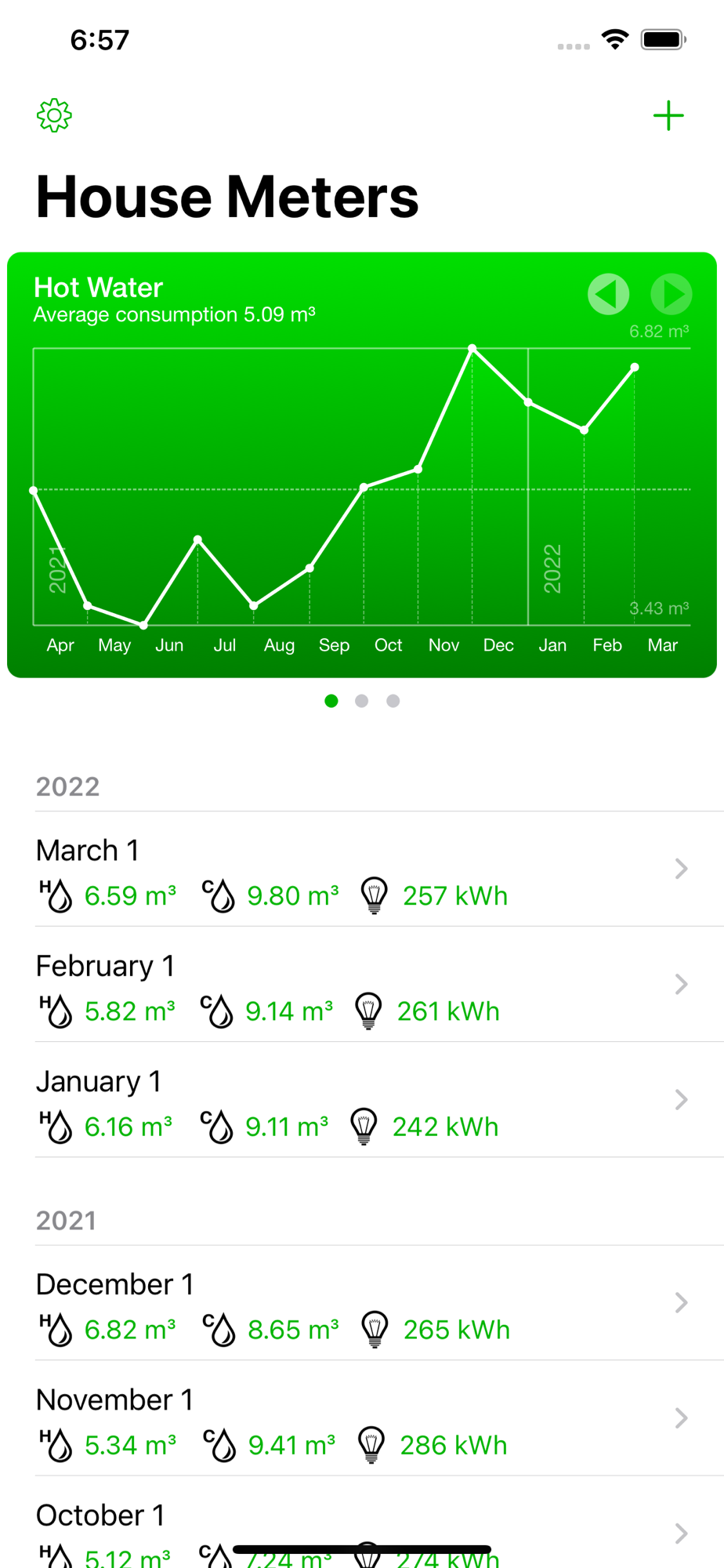Open the February 1 reading
This screenshot has width=724, height=1568.
pos(360,985)
